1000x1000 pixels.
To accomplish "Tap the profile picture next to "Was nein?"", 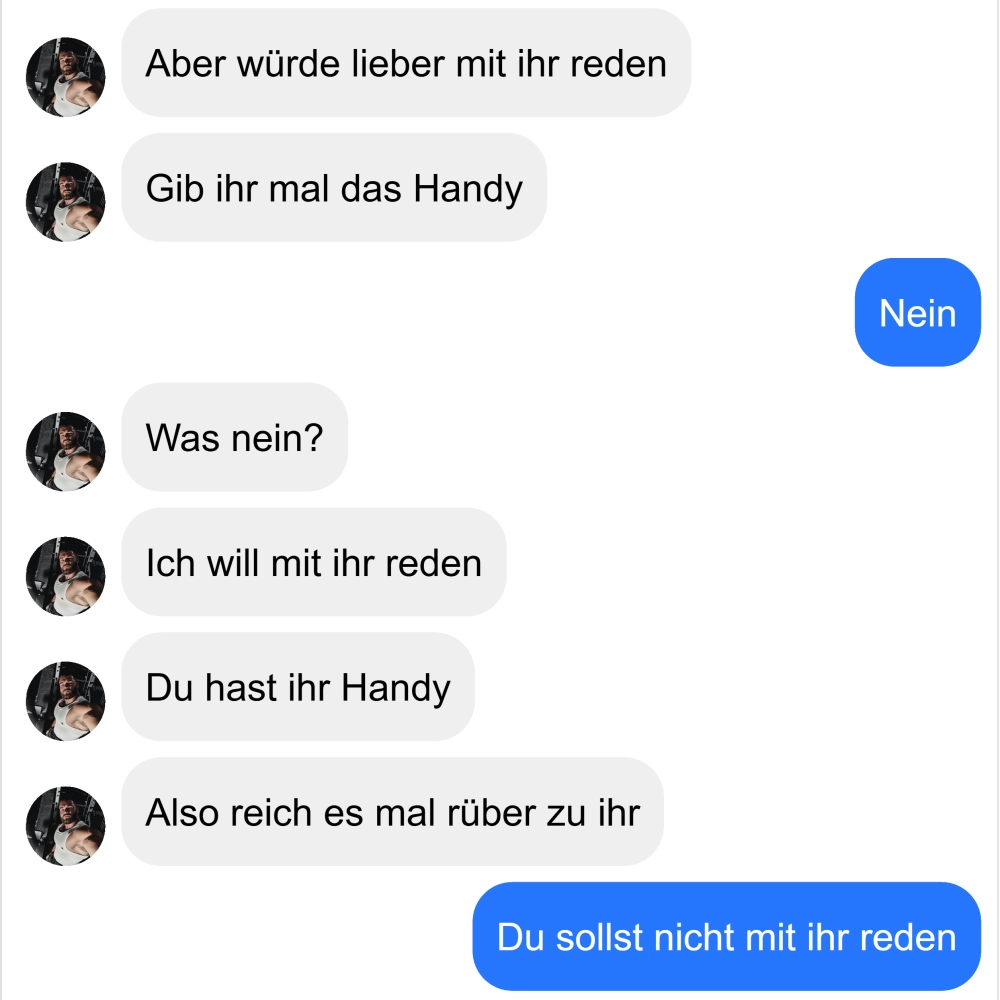I will (x=65, y=451).
